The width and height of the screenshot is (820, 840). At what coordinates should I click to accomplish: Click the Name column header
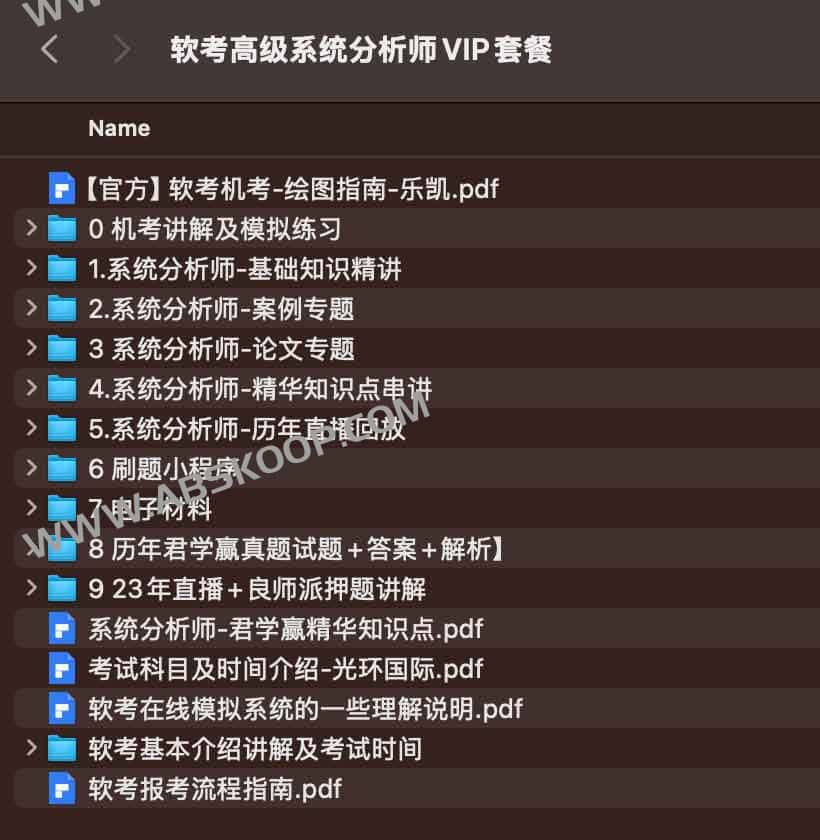(x=119, y=128)
